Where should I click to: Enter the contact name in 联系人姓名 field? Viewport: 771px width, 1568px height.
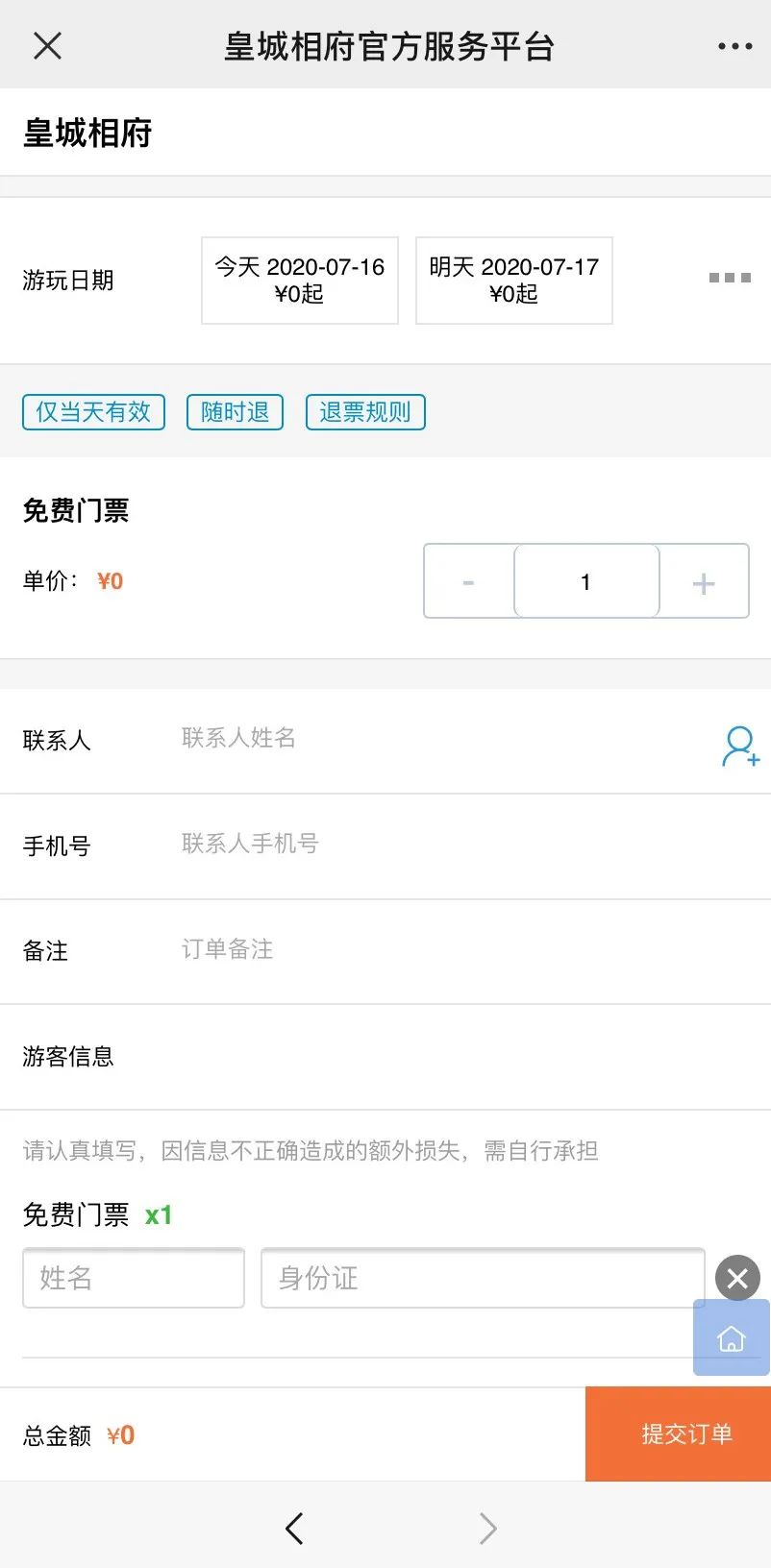coord(442,738)
